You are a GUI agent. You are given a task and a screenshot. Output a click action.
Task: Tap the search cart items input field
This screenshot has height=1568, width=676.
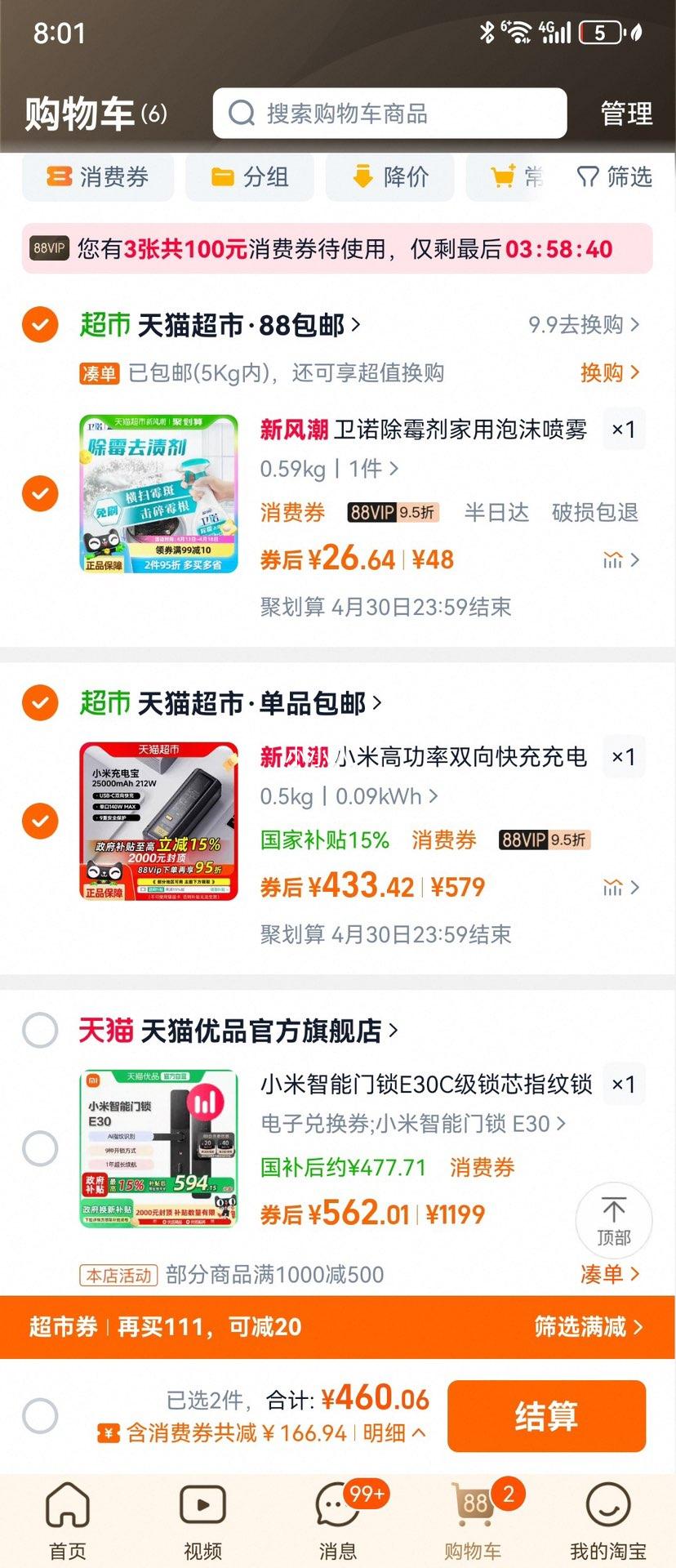(x=388, y=113)
